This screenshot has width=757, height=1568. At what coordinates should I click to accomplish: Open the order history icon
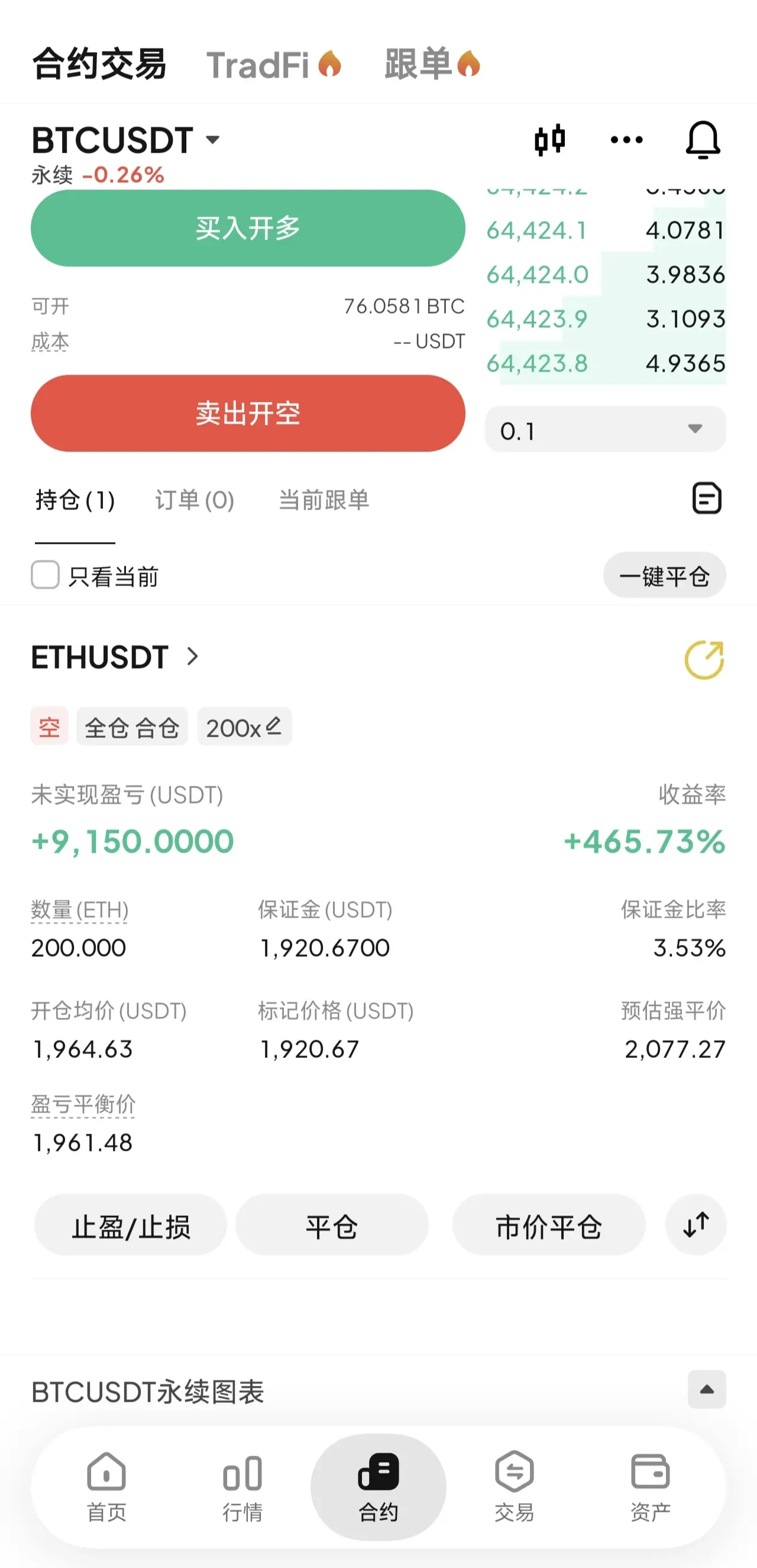[x=707, y=499]
